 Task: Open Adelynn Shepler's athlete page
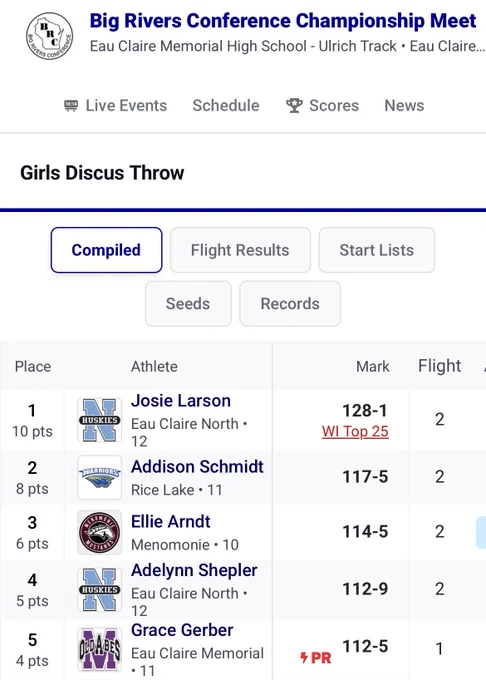pyautogui.click(x=194, y=570)
